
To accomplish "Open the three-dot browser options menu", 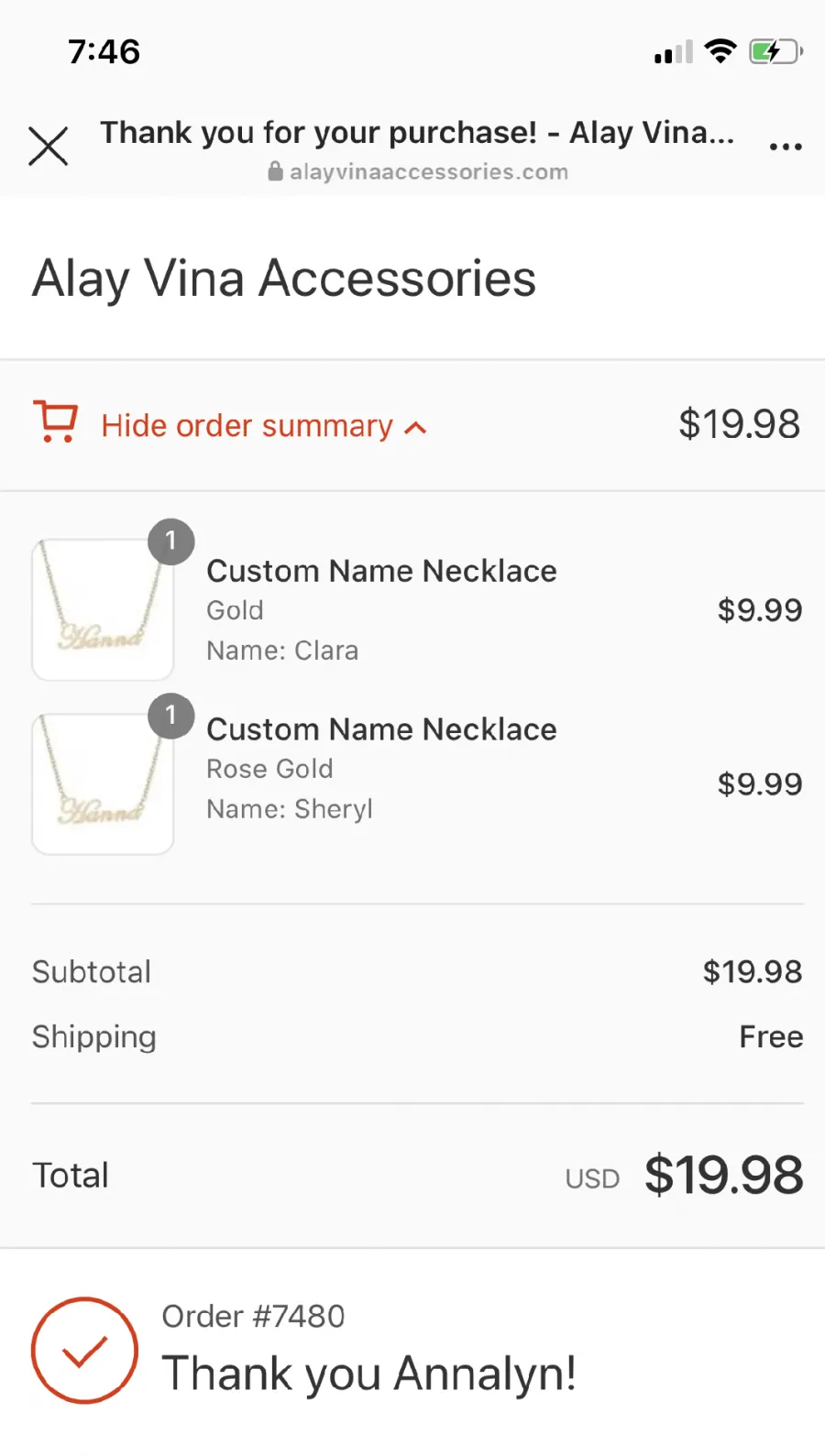I will (x=786, y=147).
